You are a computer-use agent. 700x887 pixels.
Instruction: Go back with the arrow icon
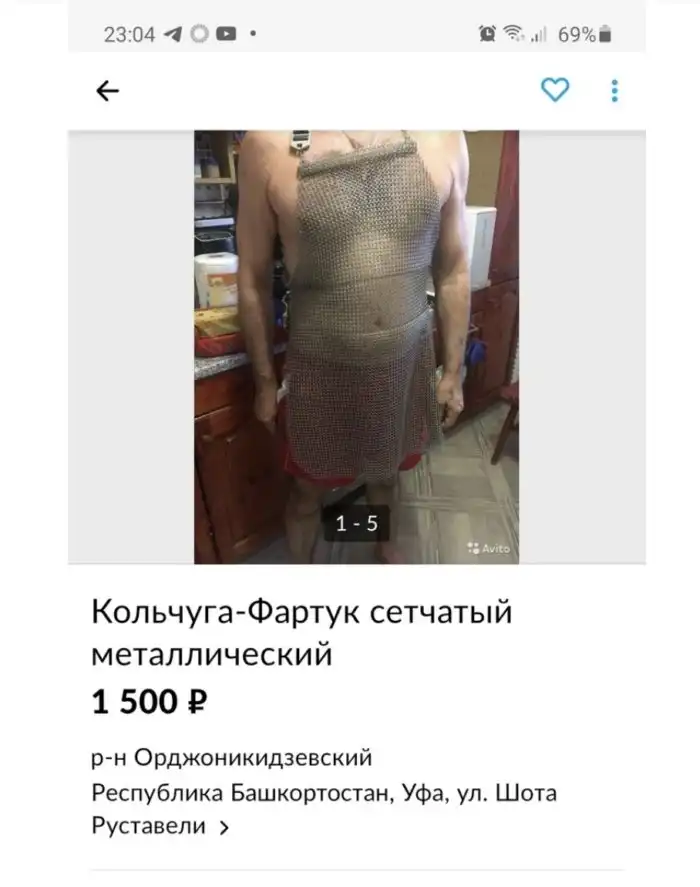point(107,91)
